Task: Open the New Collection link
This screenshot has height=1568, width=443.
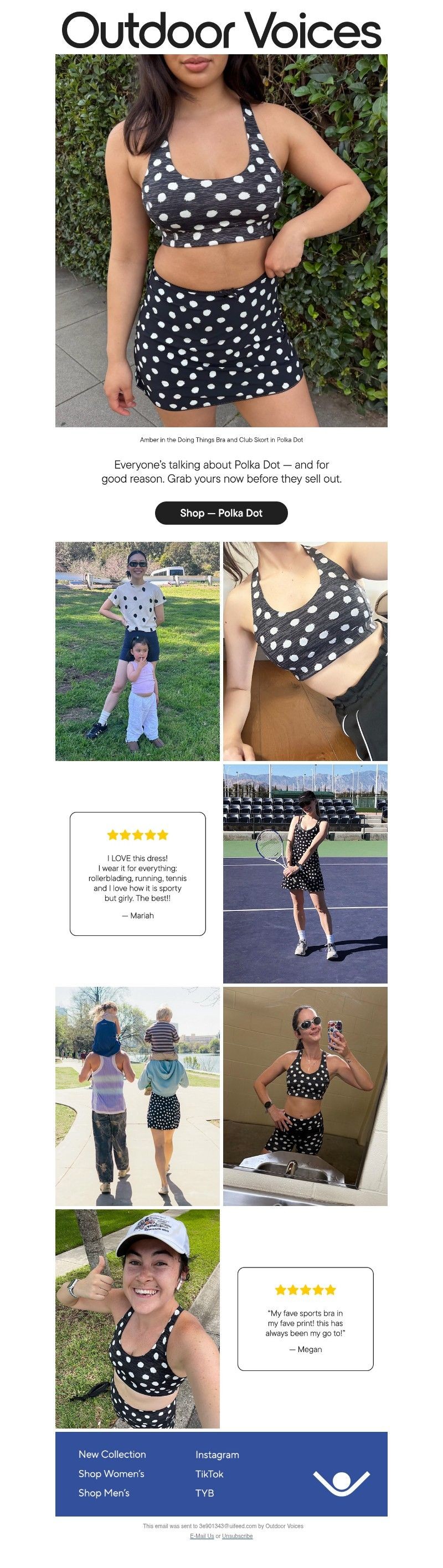Action: pyautogui.click(x=112, y=1454)
